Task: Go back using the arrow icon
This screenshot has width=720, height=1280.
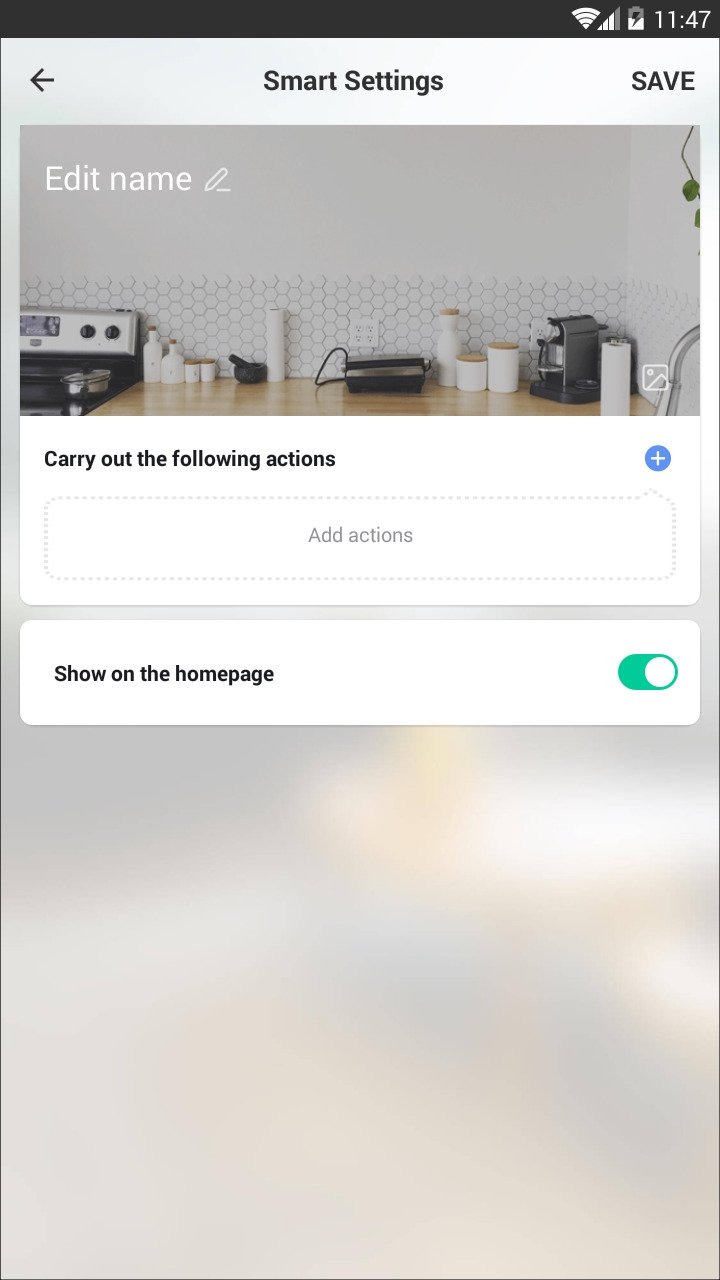Action: tap(42, 81)
